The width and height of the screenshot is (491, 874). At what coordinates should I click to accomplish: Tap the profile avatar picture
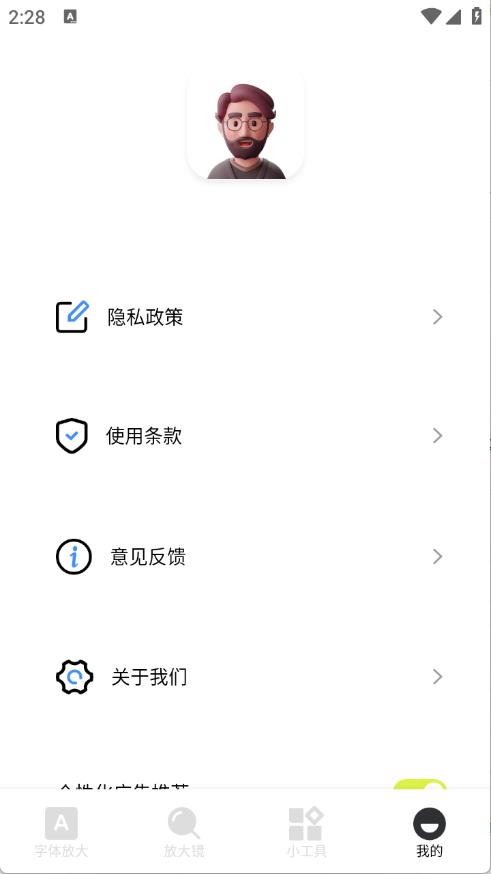pos(245,126)
